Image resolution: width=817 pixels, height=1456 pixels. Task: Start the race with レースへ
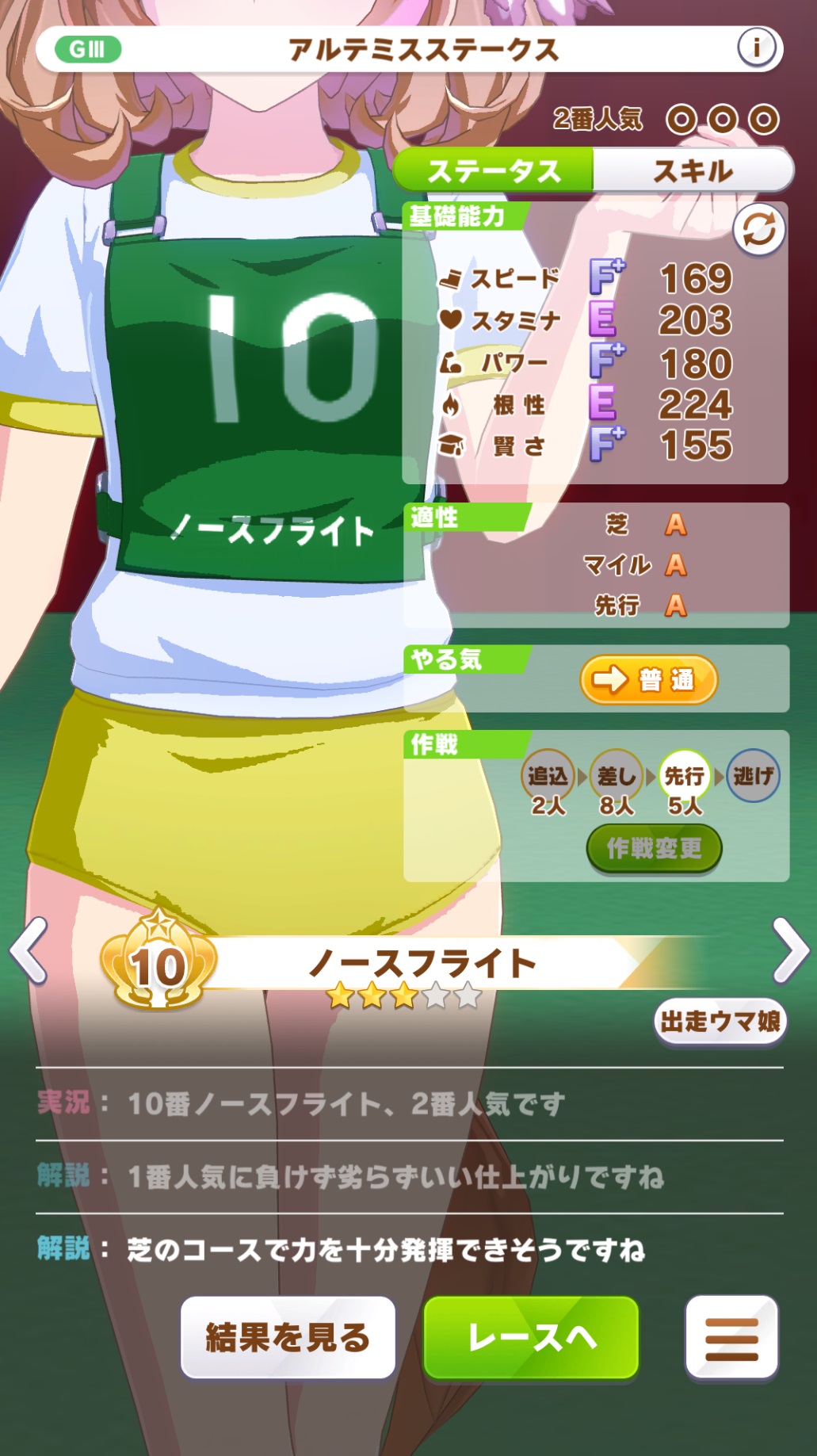click(531, 1338)
